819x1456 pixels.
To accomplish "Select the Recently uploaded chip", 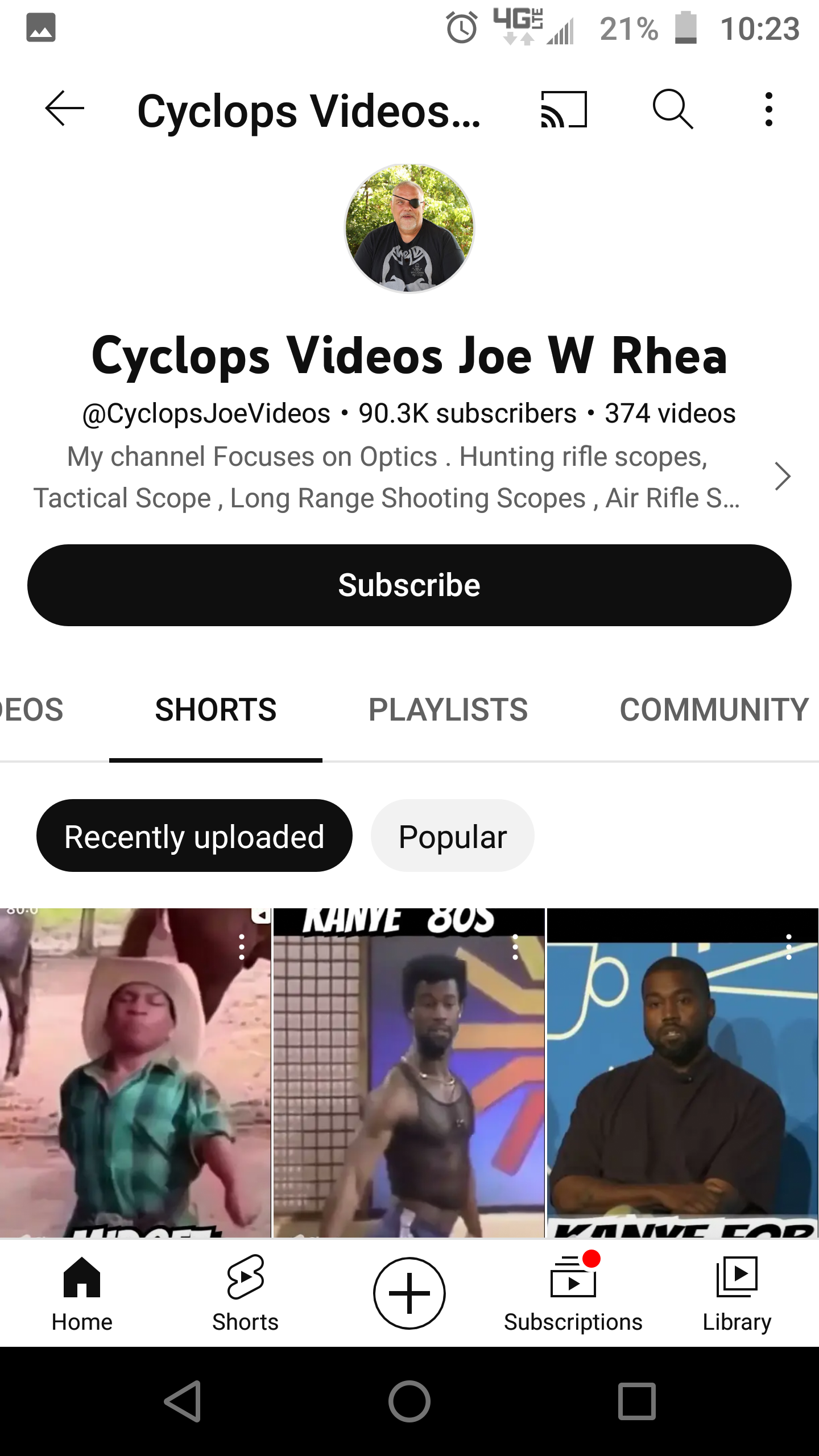I will coord(194,837).
